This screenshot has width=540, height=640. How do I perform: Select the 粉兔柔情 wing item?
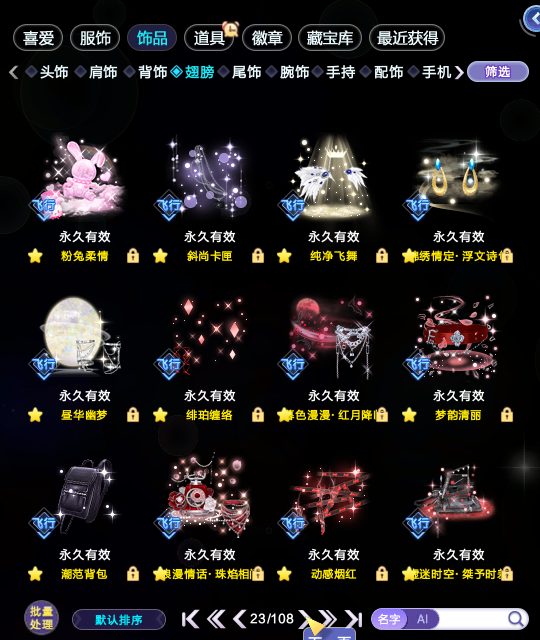(x=84, y=180)
